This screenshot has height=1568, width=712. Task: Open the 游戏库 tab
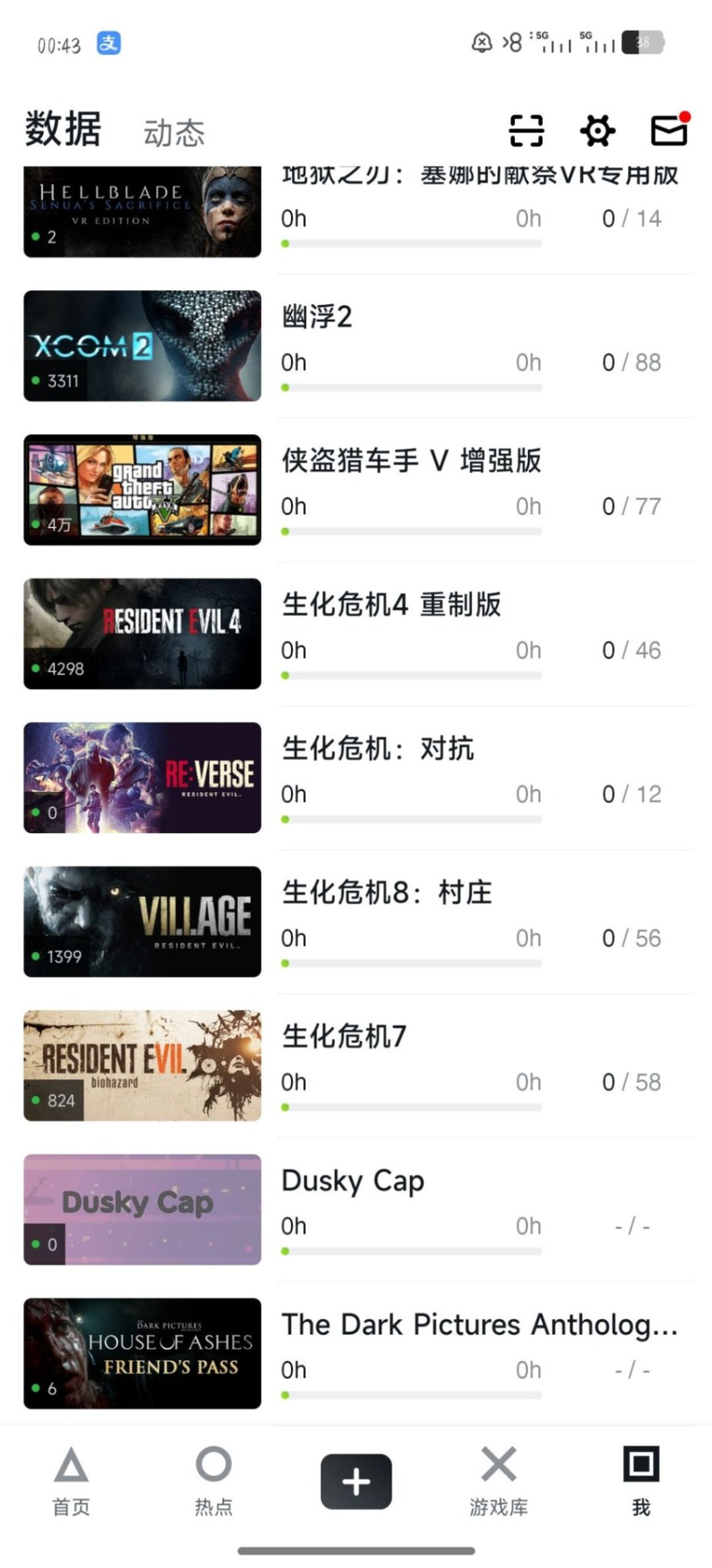[498, 1480]
